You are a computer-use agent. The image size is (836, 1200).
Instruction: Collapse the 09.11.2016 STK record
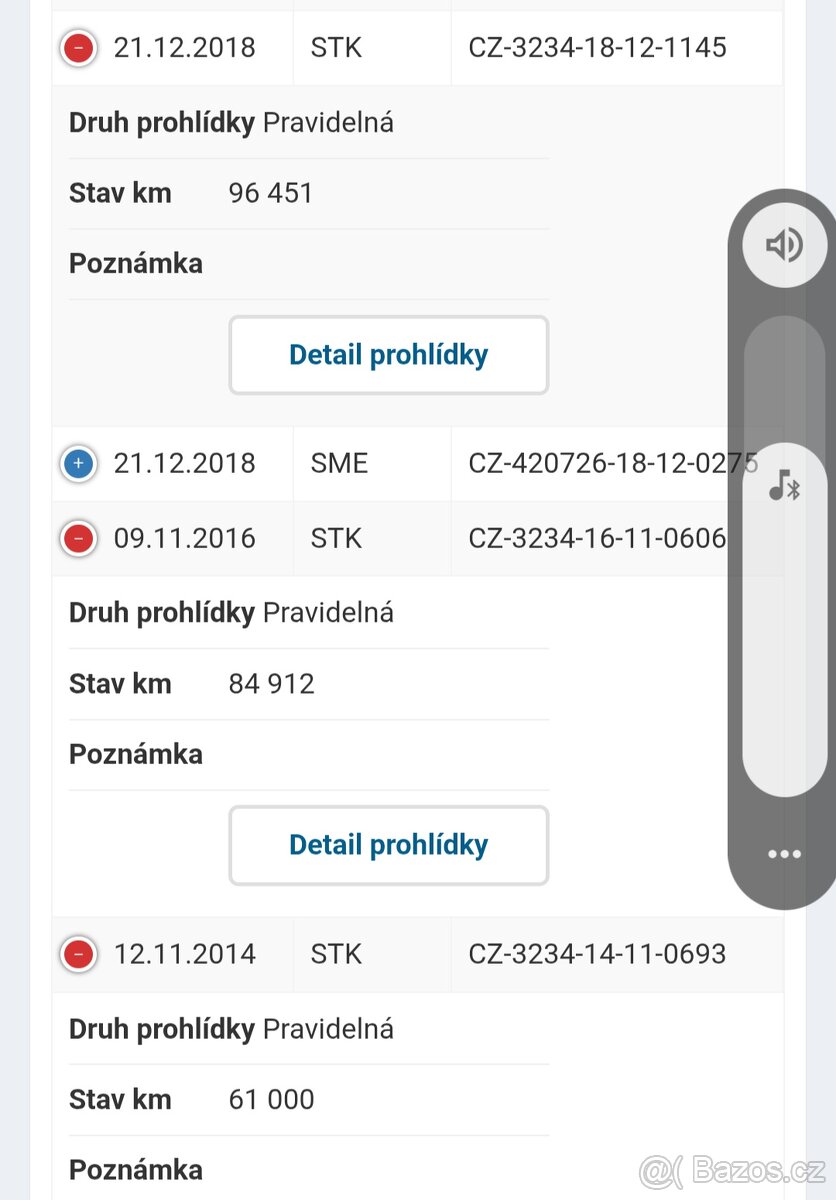coord(78,538)
